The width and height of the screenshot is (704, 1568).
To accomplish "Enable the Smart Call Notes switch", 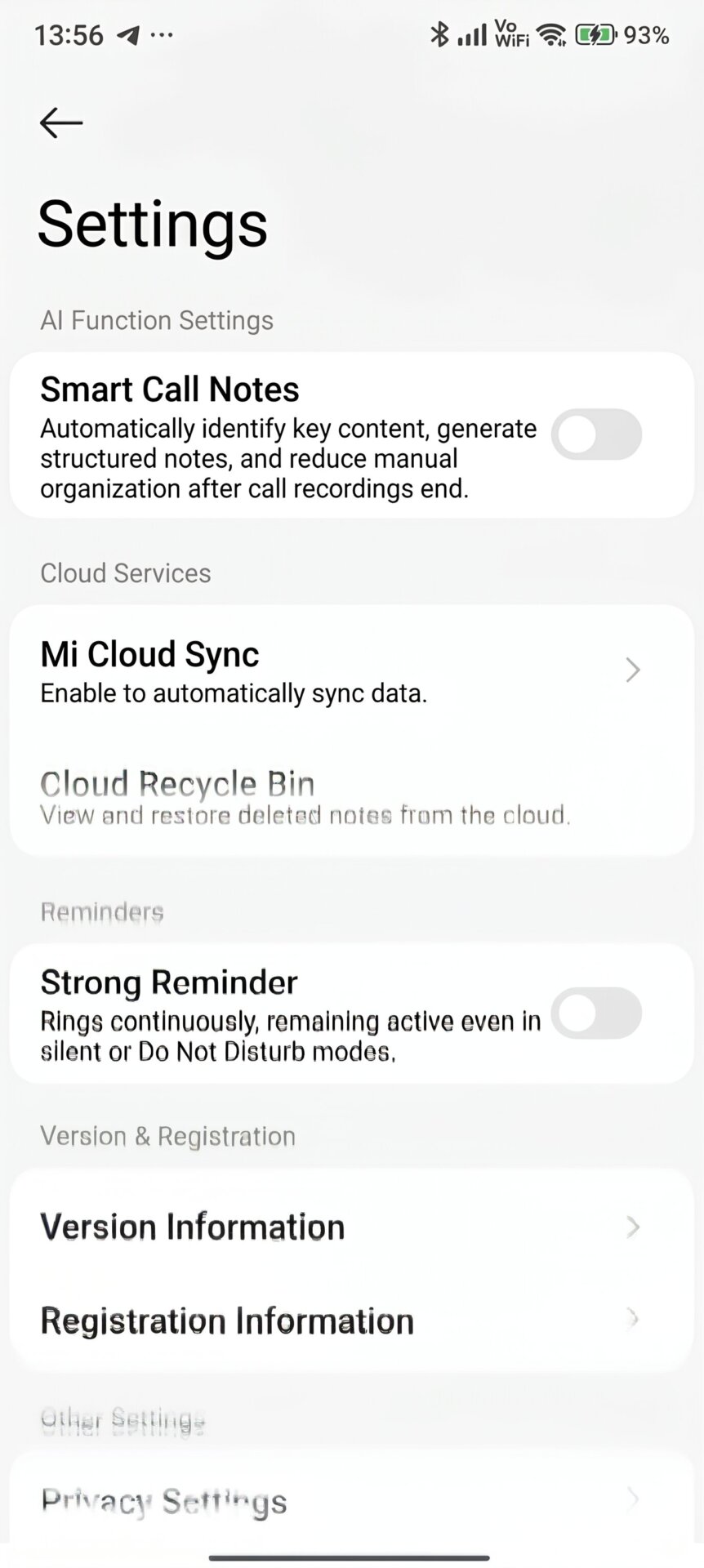I will 596,434.
